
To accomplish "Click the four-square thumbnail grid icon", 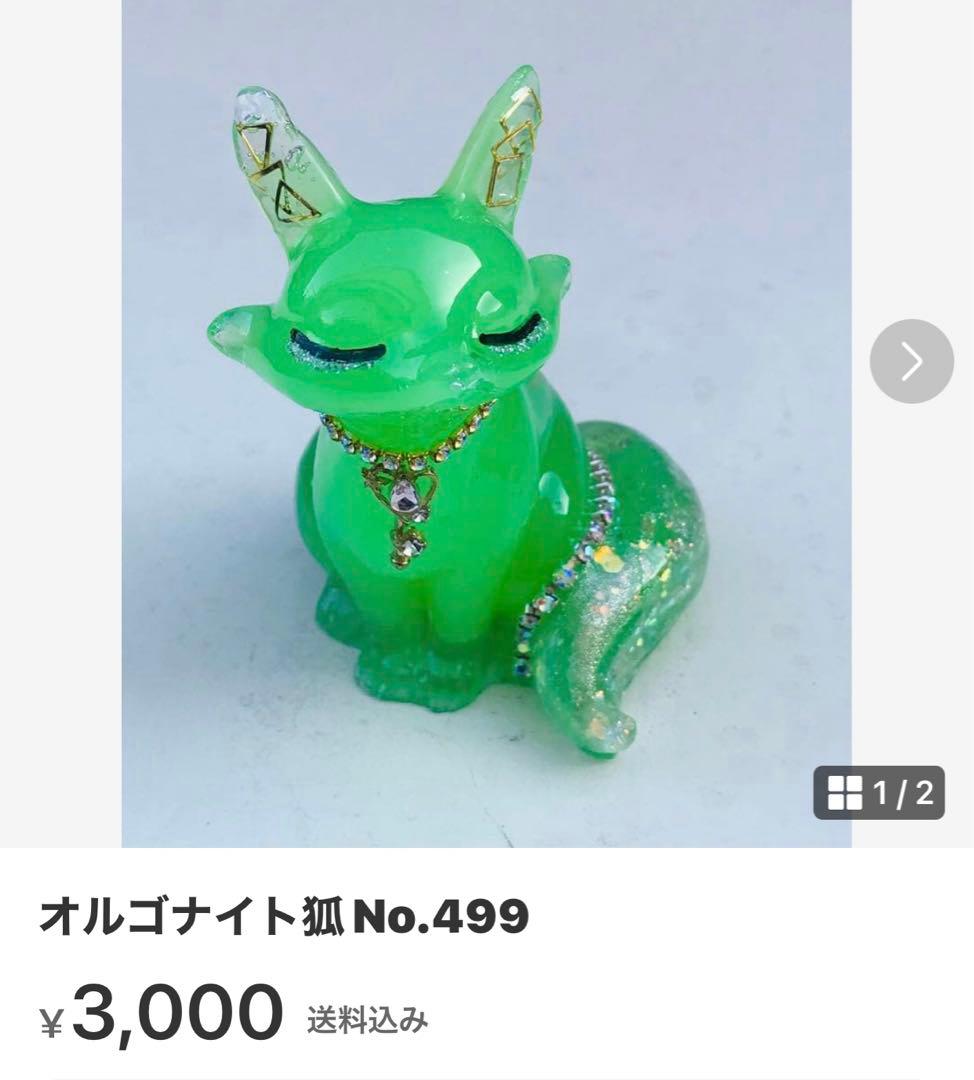I will pyautogui.click(x=845, y=792).
